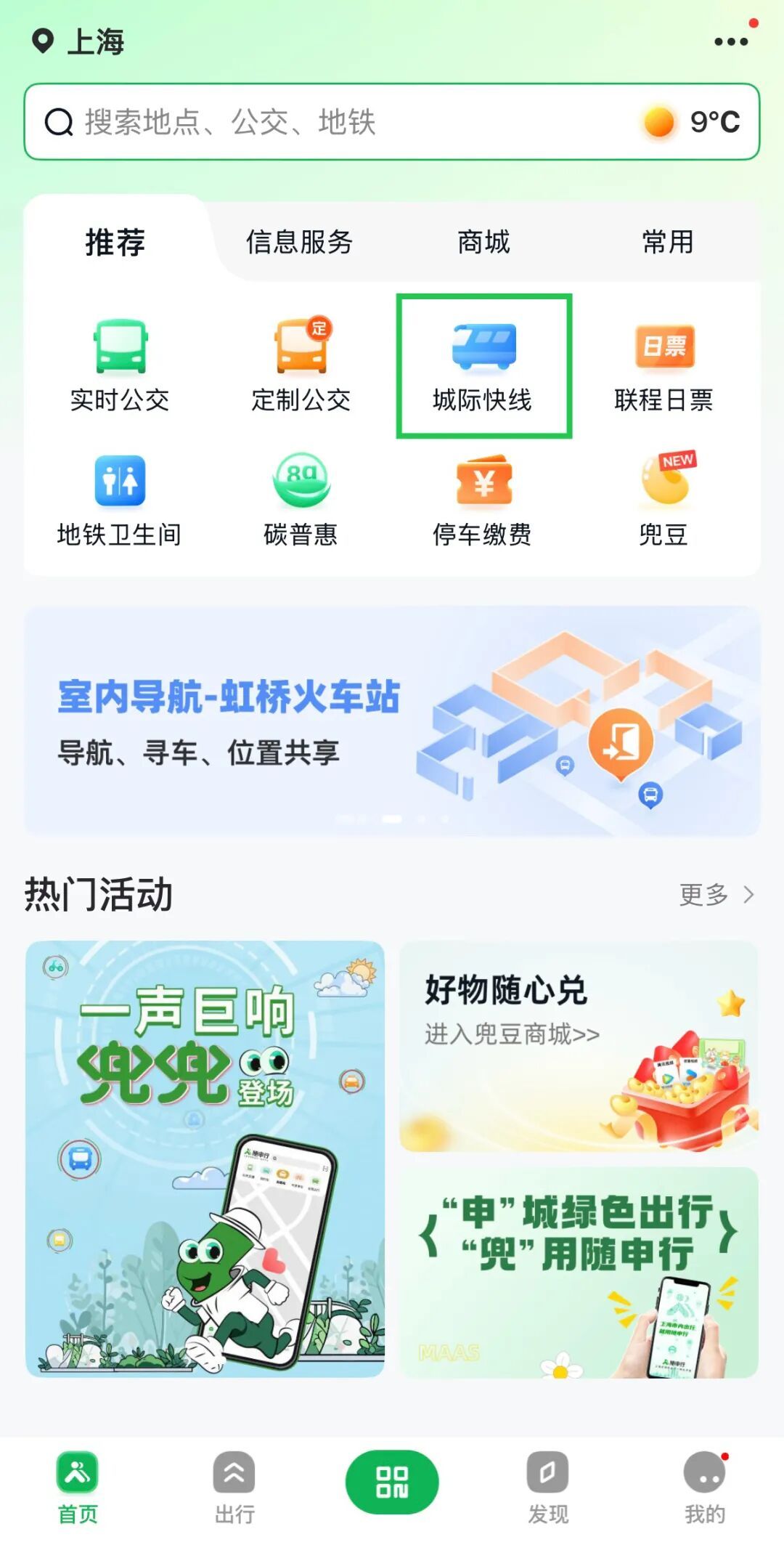Open the 一声巨响兜兜登场 activity card
The image size is (784, 1558).
[205, 1159]
